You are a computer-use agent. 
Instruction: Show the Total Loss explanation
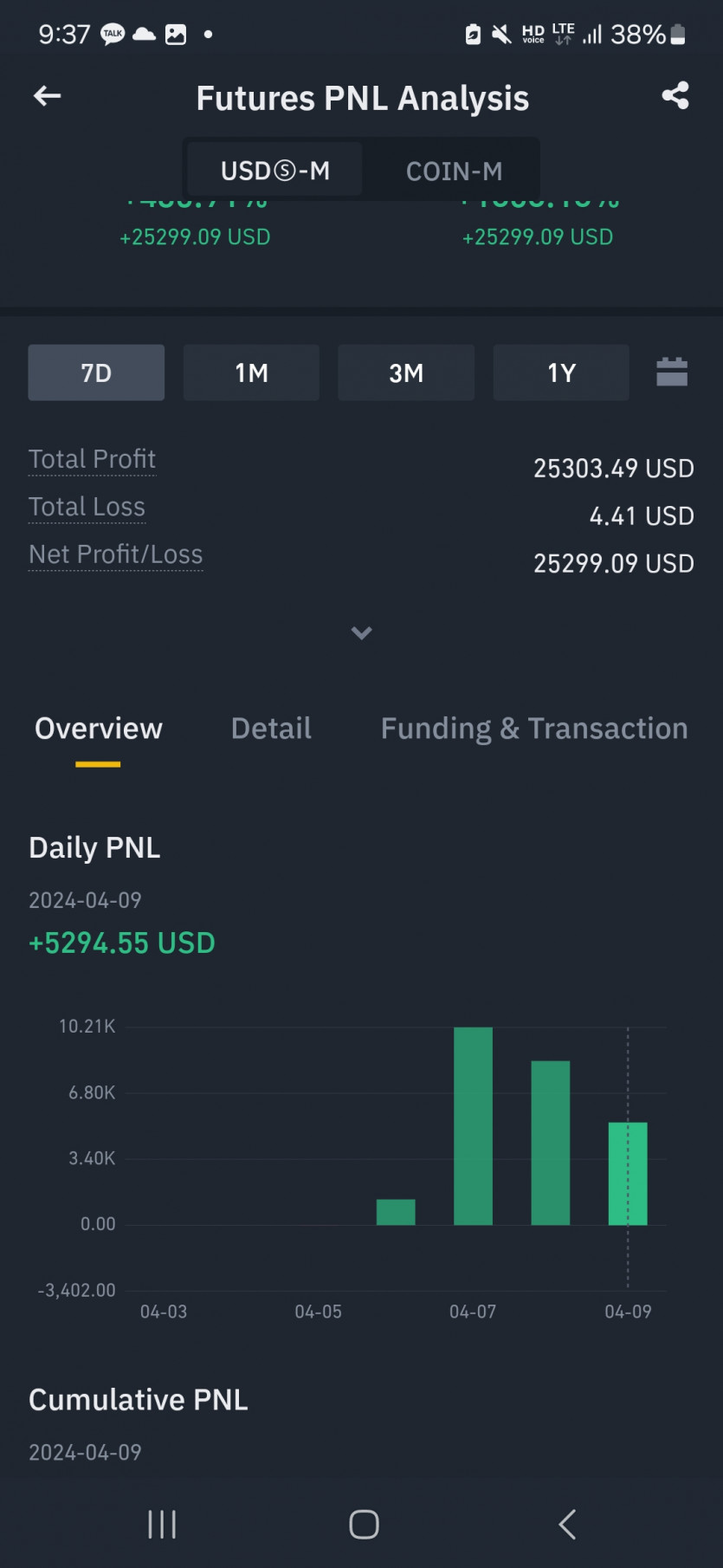coord(87,507)
